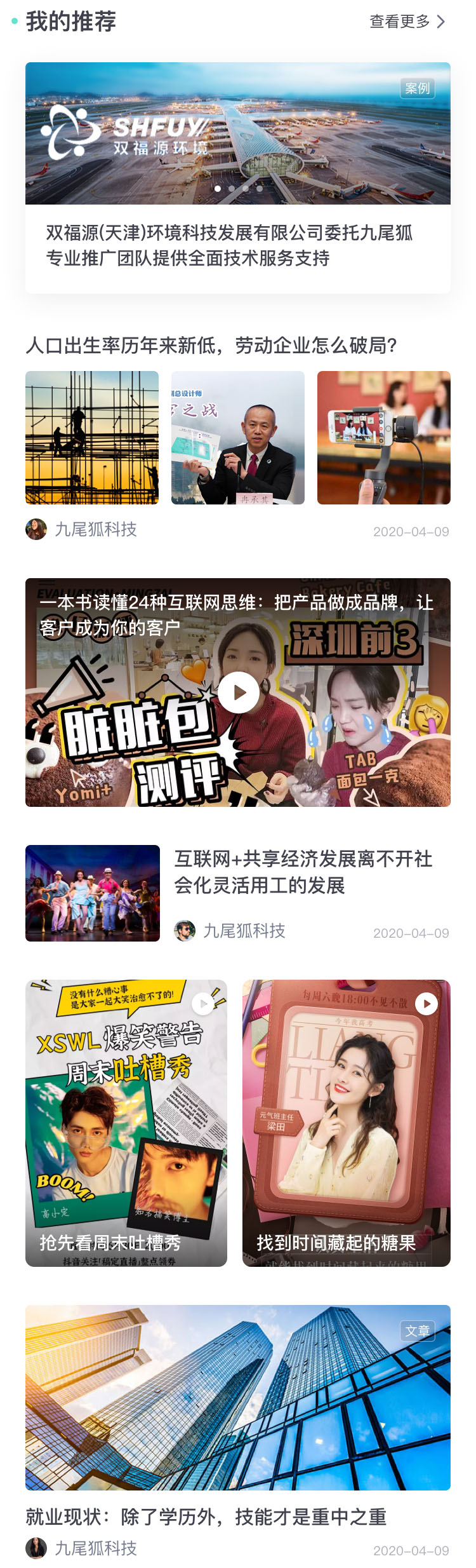View the phone gimbal livestream photo

(x=384, y=438)
